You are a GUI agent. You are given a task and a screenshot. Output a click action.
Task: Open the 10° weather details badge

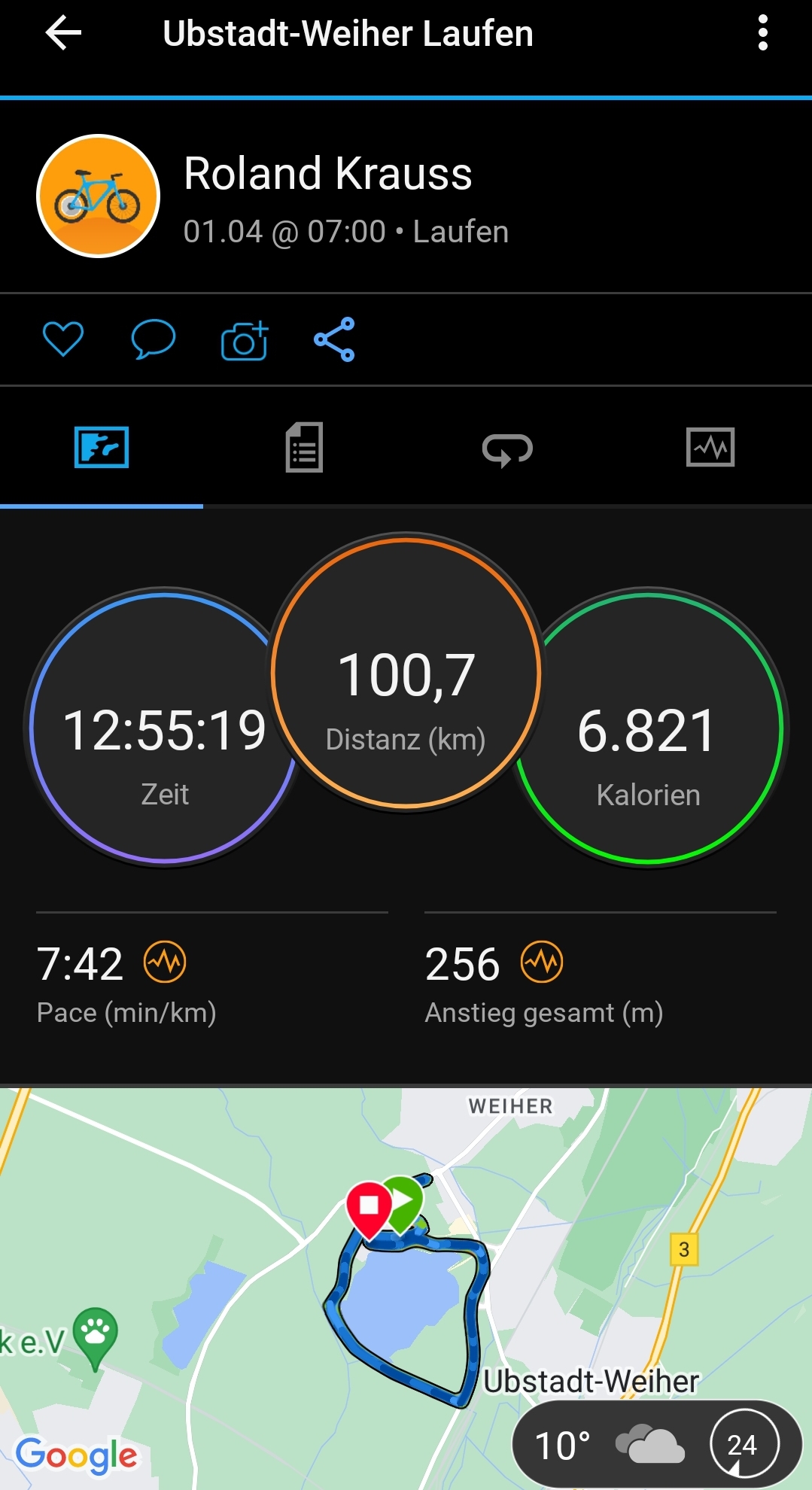point(655,1445)
